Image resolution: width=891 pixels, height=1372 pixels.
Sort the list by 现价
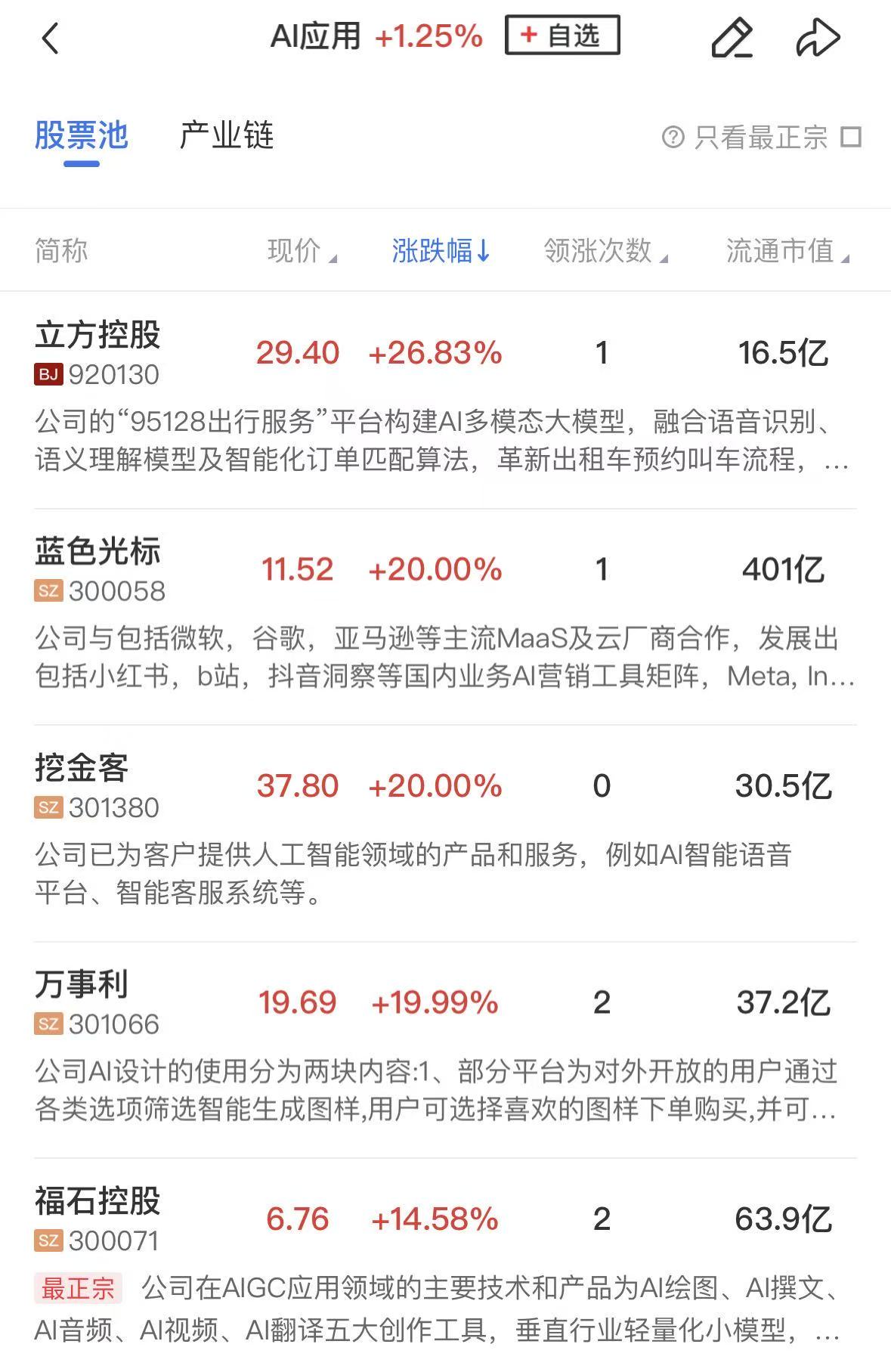(x=301, y=251)
